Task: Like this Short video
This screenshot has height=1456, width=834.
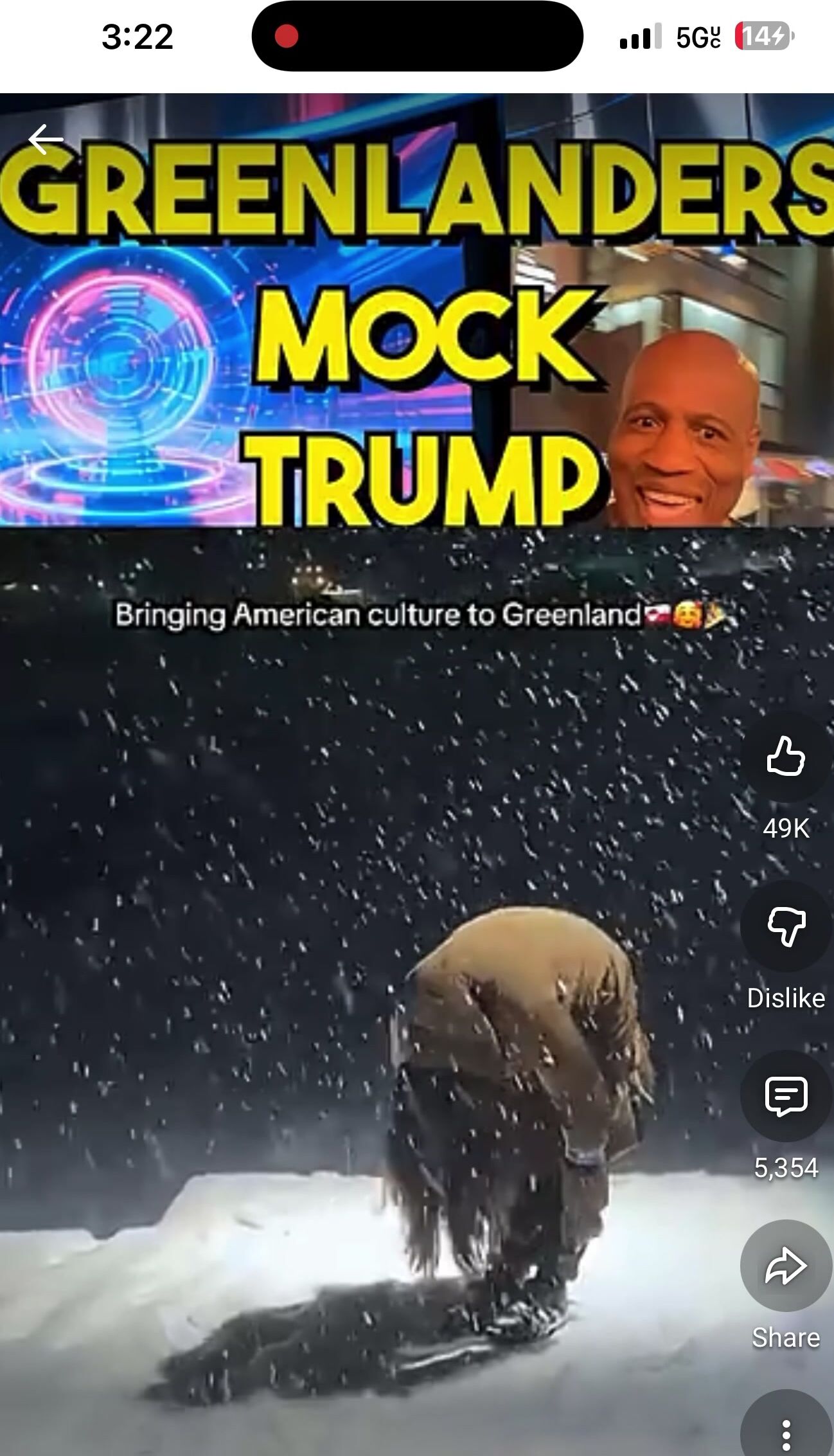Action: [x=785, y=756]
